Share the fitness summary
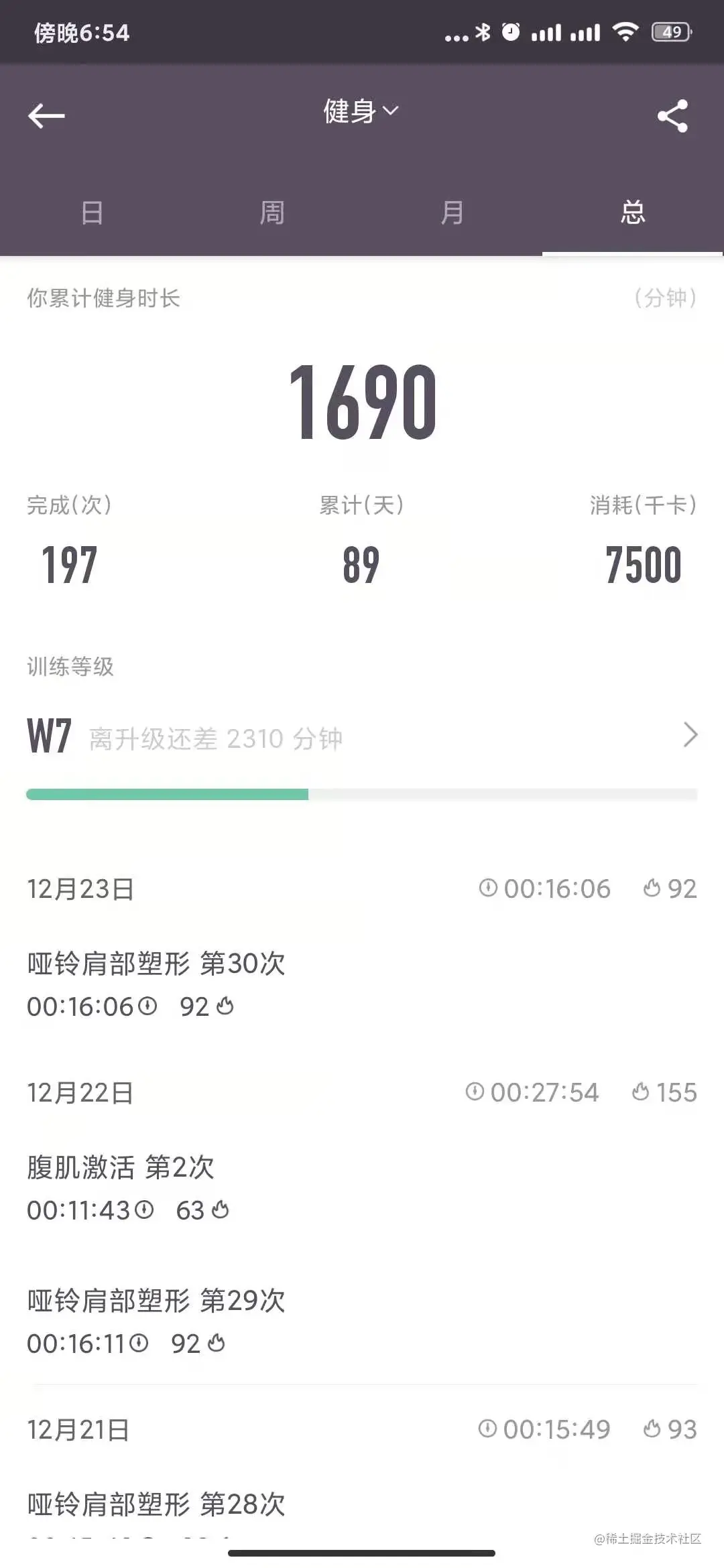This screenshot has width=724, height=1568. [x=672, y=116]
